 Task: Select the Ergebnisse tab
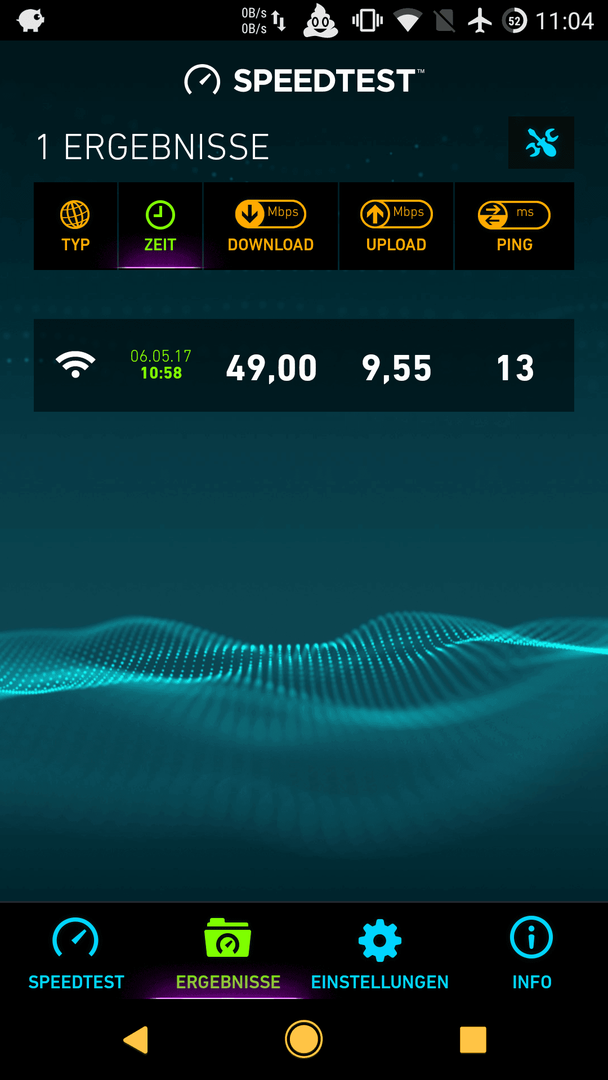pos(228,954)
